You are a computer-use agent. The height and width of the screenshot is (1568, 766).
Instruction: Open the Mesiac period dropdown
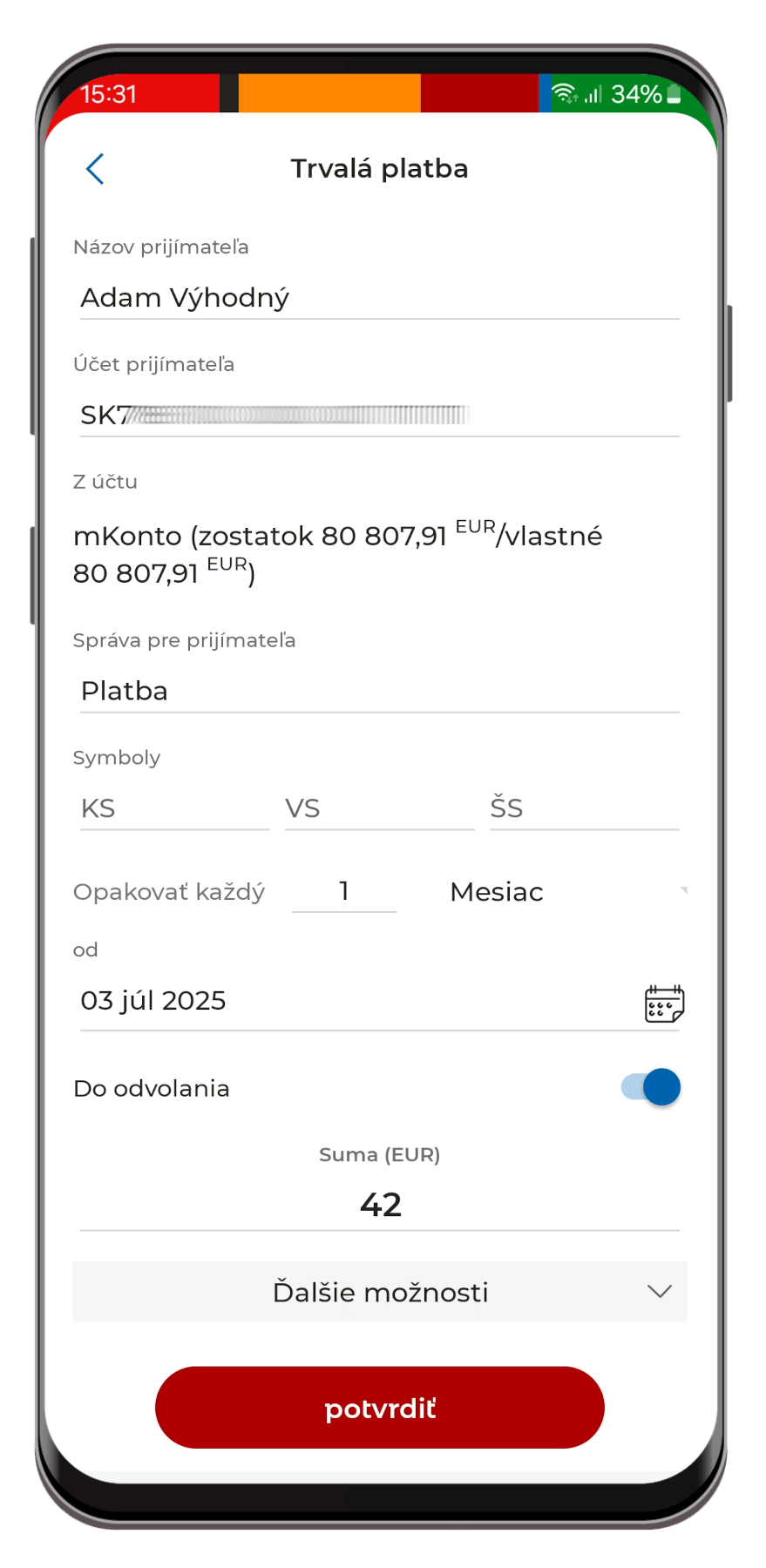[568, 892]
